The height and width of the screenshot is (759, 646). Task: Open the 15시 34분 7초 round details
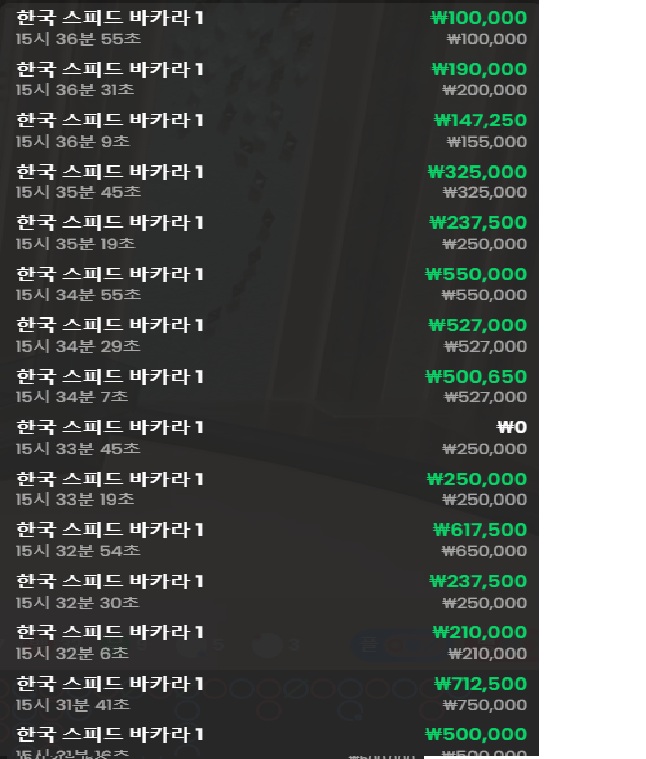(270, 386)
